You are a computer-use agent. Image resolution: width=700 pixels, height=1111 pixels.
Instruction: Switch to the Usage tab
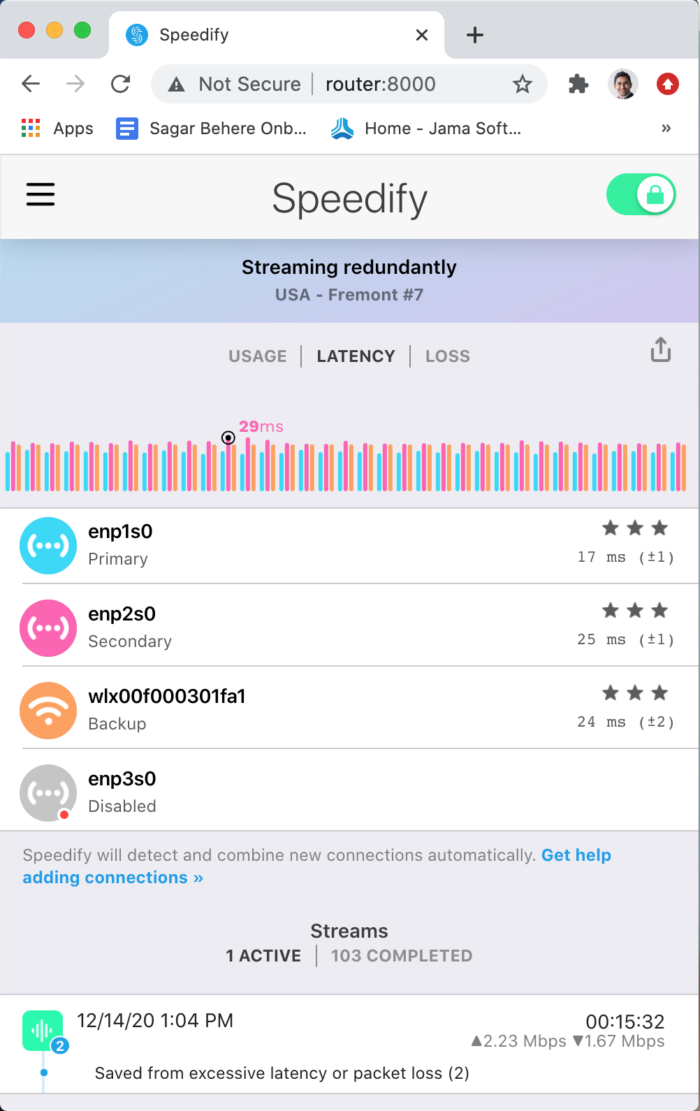(257, 356)
